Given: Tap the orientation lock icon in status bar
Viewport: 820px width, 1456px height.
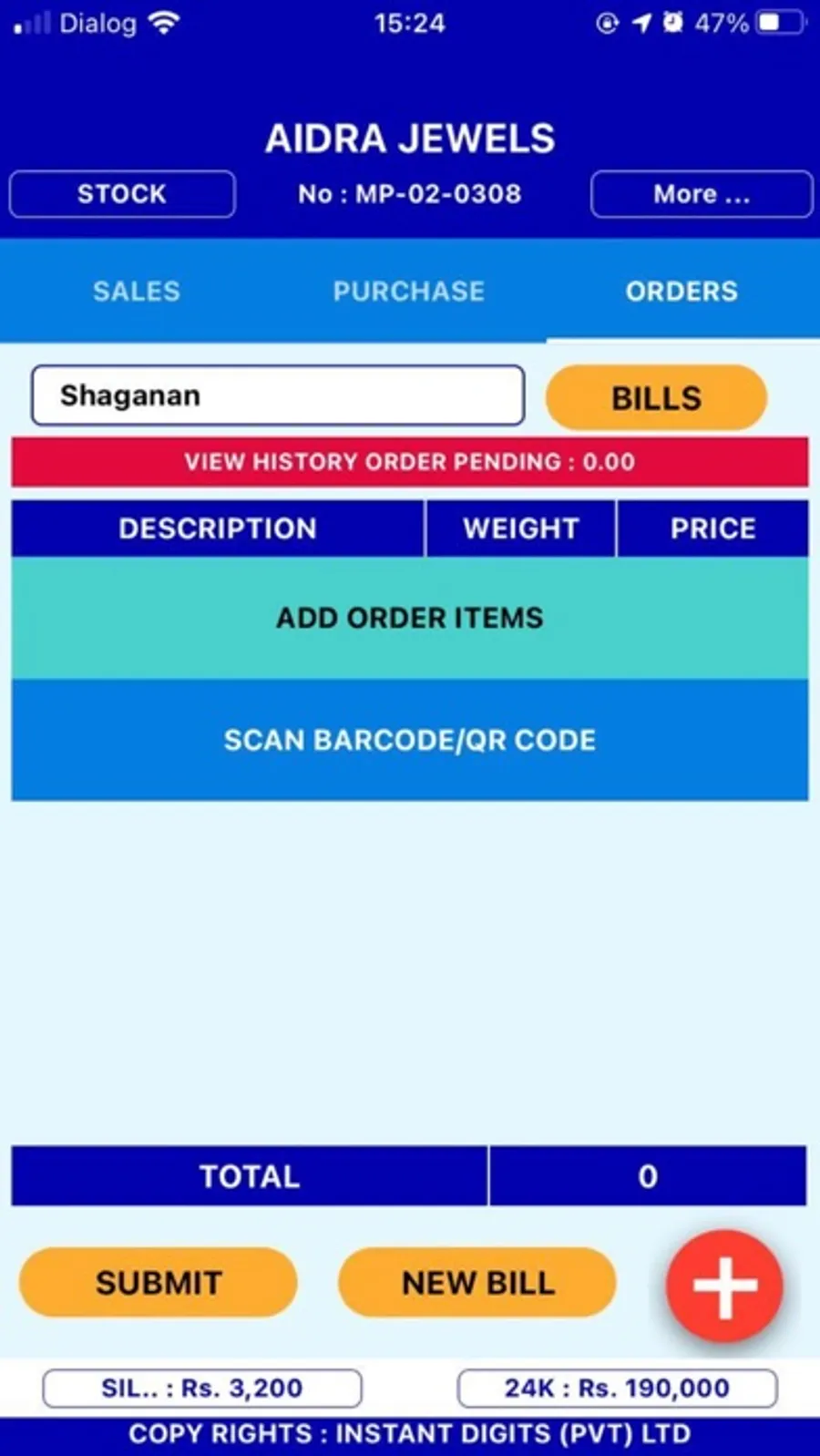Looking at the screenshot, I should coord(609,24).
